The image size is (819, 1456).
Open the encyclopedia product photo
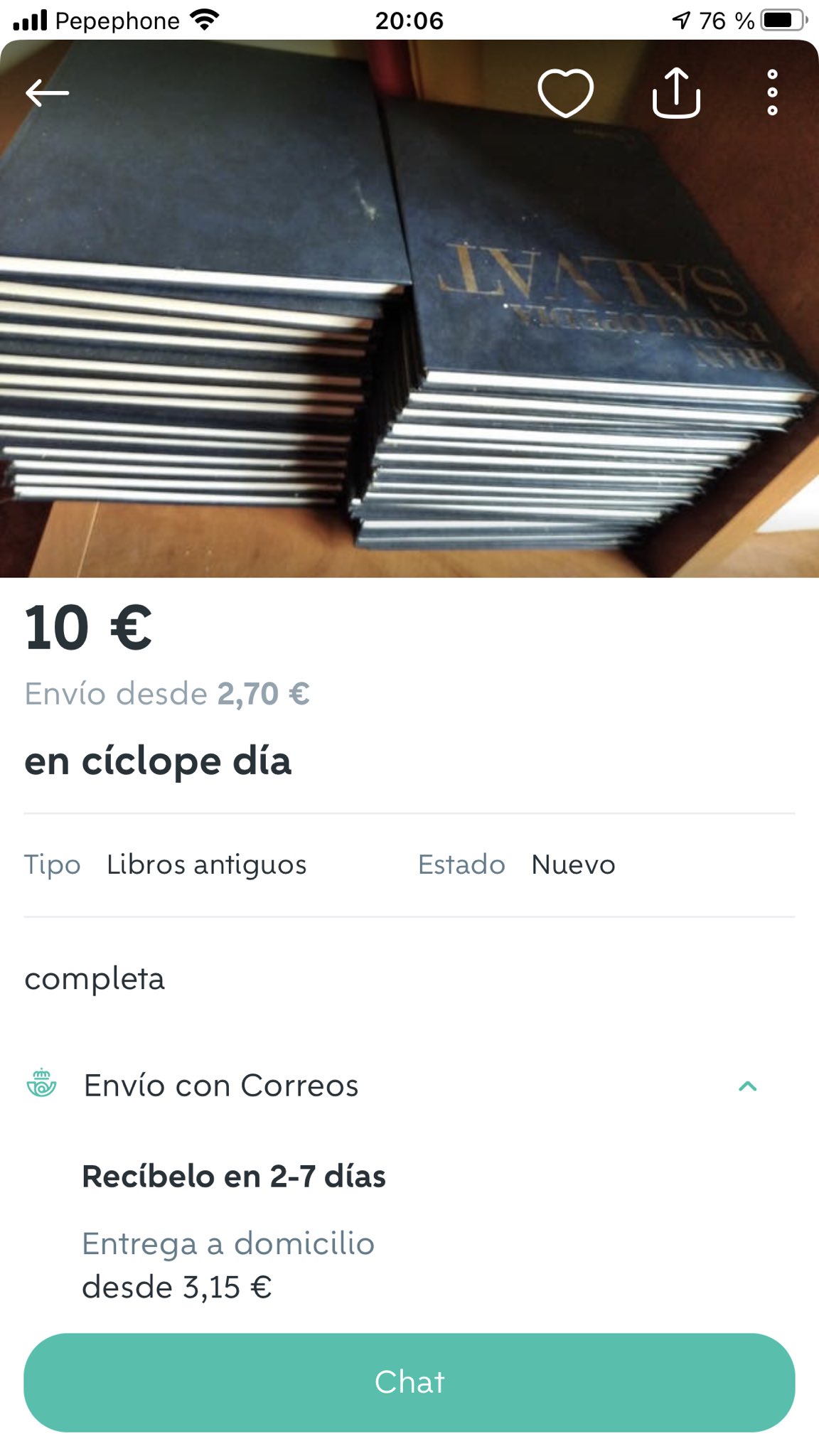tap(409, 355)
